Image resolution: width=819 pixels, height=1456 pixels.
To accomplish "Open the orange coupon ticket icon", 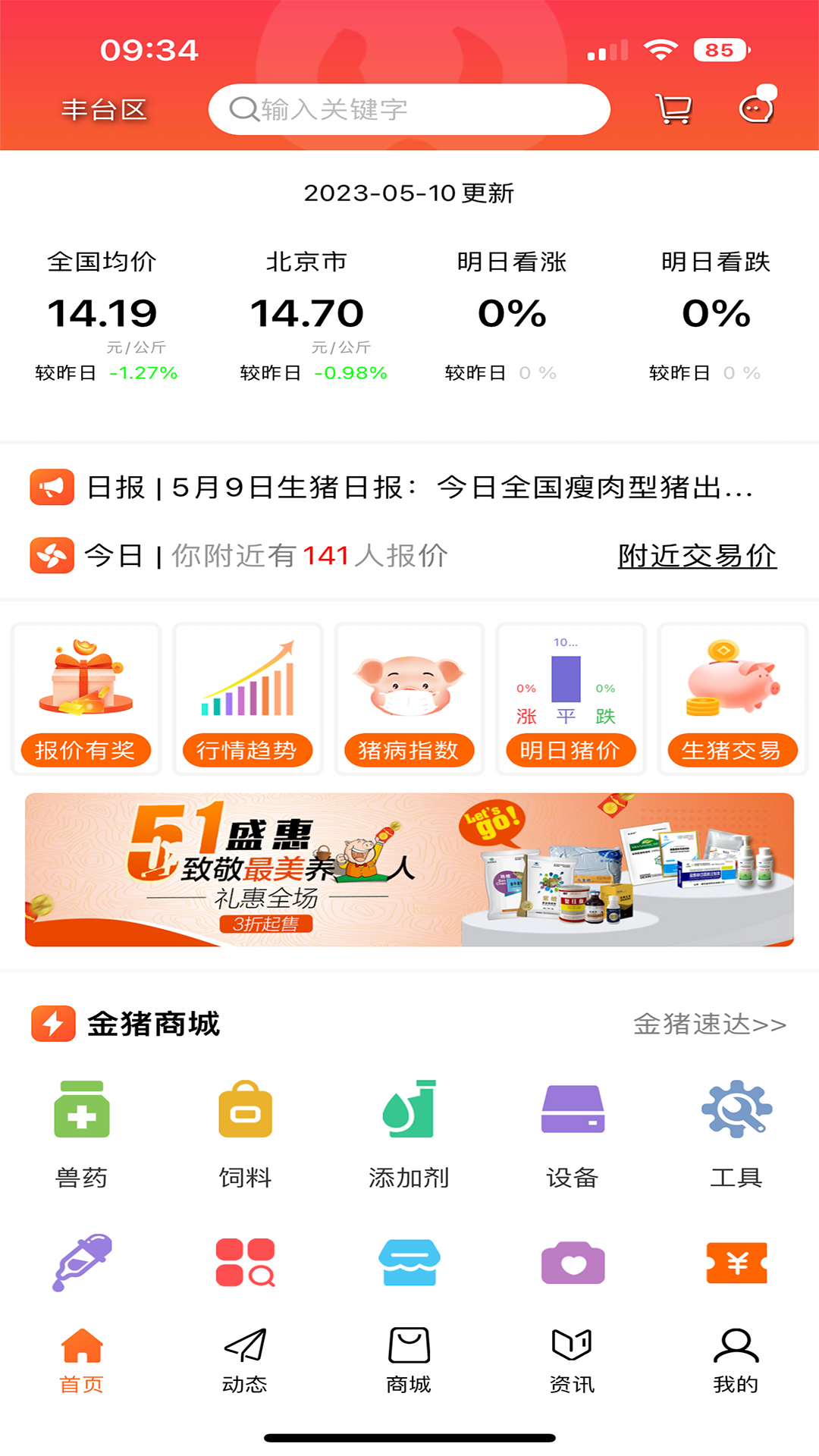I will click(x=736, y=1259).
